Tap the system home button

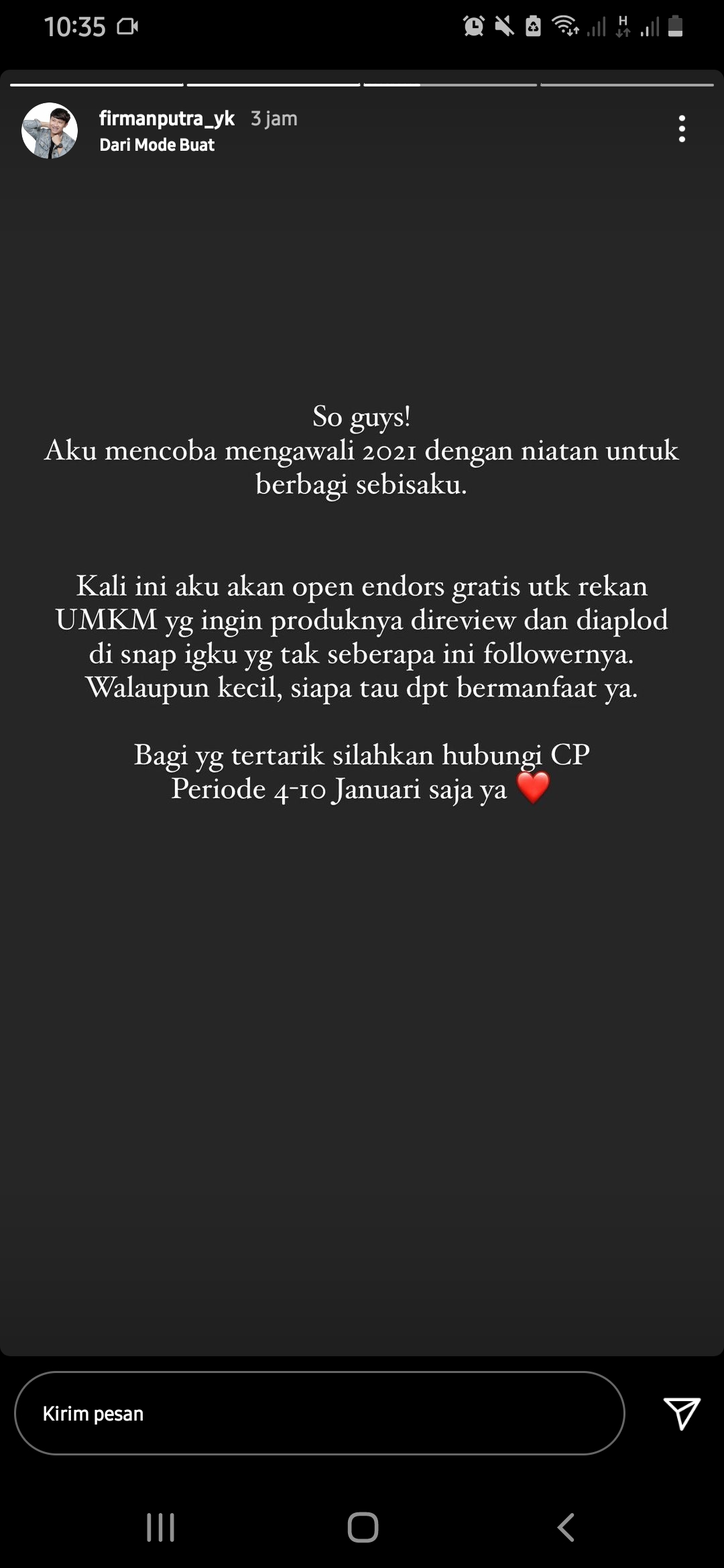[x=363, y=1528]
